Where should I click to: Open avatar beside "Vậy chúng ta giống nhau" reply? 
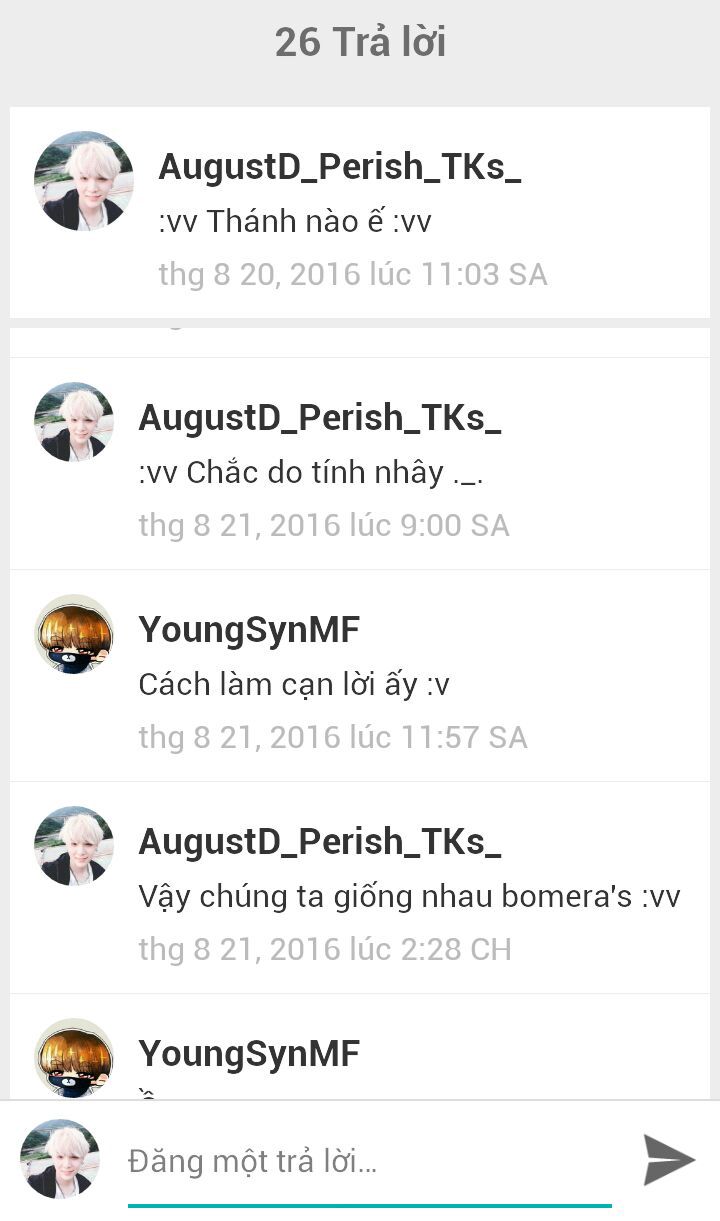[x=74, y=846]
